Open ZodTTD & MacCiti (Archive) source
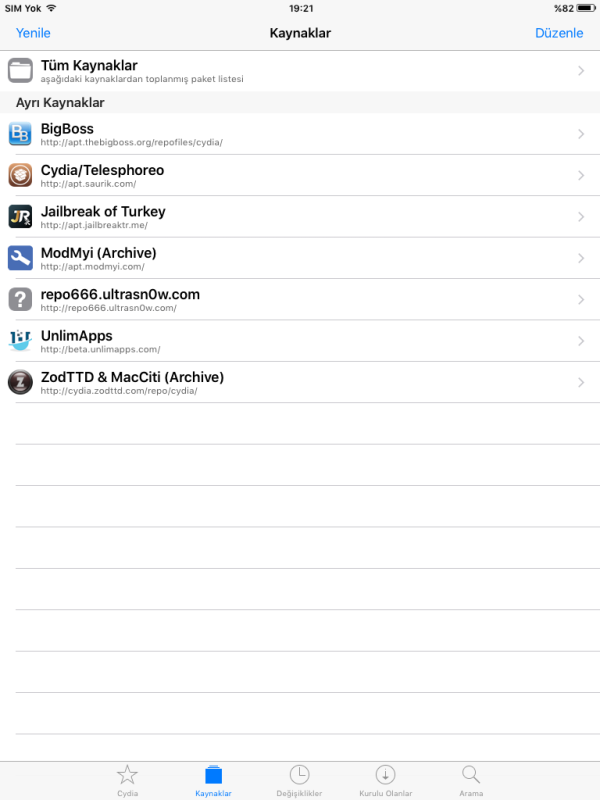 300,383
